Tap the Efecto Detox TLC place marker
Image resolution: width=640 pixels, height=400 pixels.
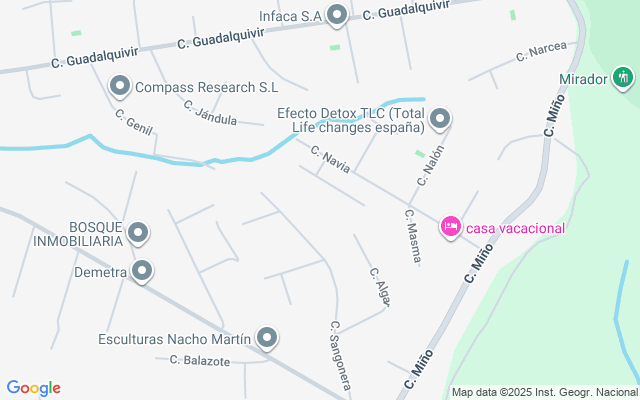click(x=440, y=119)
